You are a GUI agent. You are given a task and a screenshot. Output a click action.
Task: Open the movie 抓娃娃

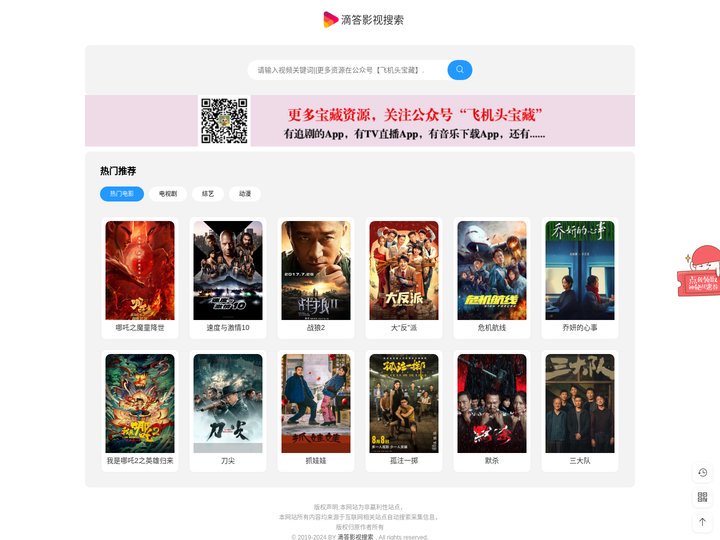[x=316, y=403]
